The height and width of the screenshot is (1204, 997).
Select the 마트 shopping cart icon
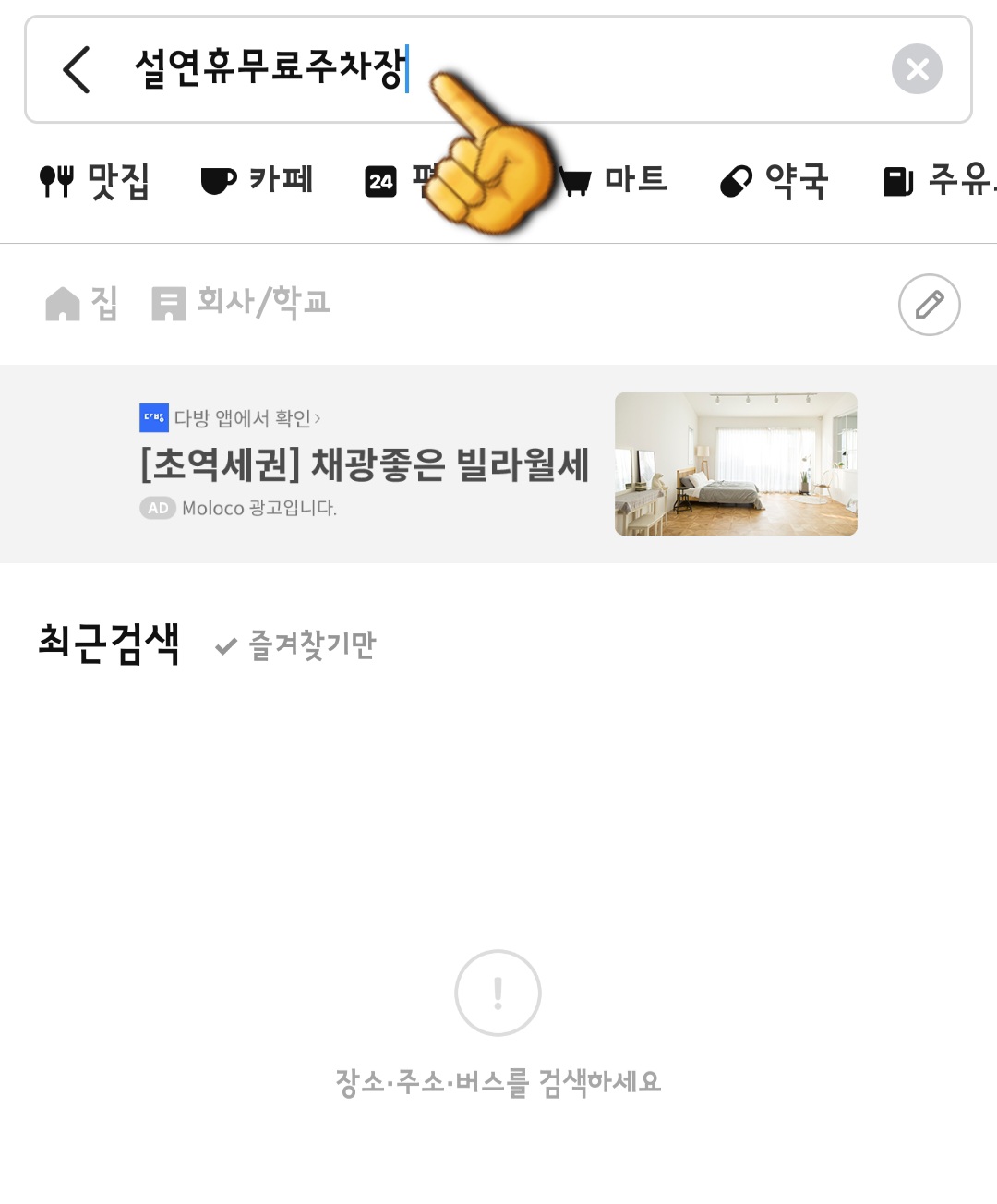click(577, 179)
